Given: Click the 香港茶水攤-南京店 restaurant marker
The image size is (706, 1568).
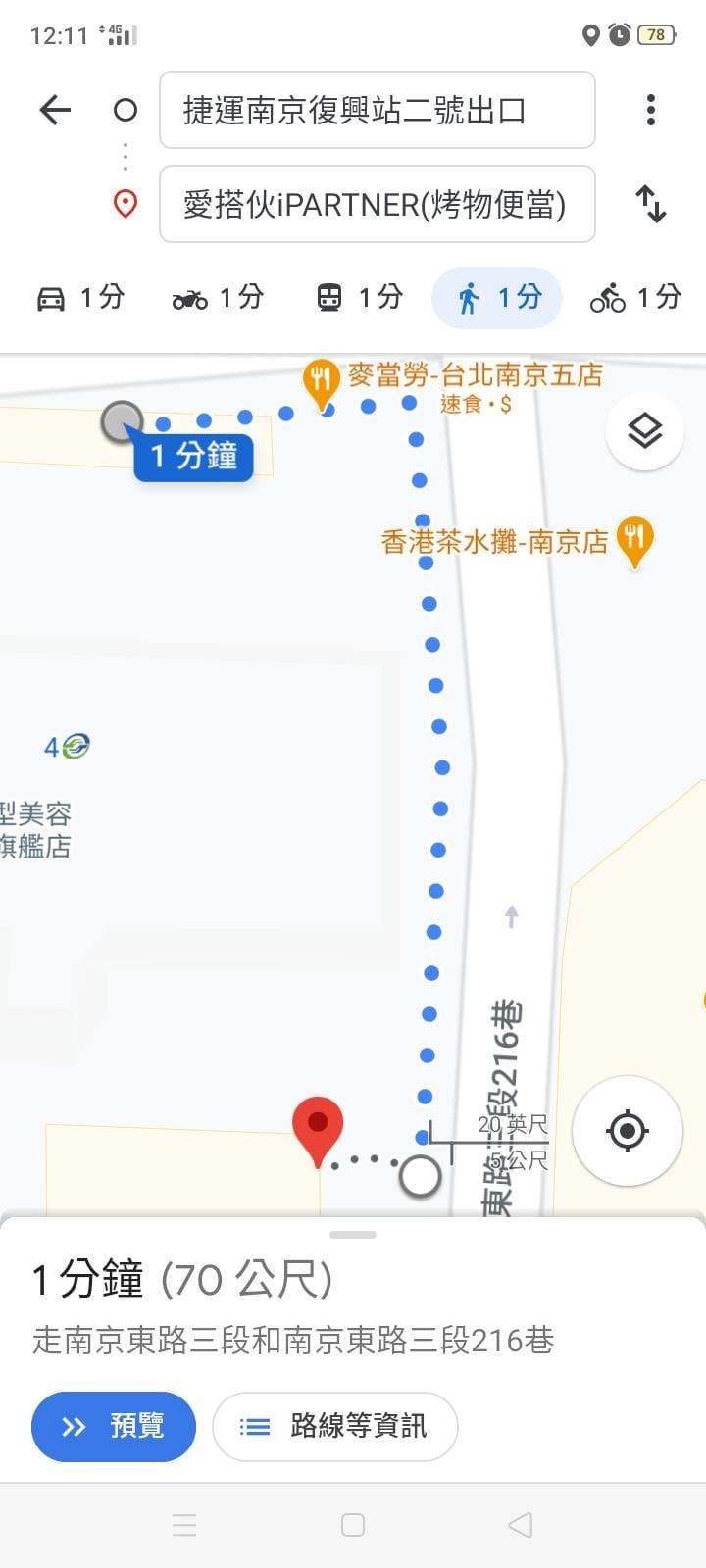Looking at the screenshot, I should tap(634, 539).
